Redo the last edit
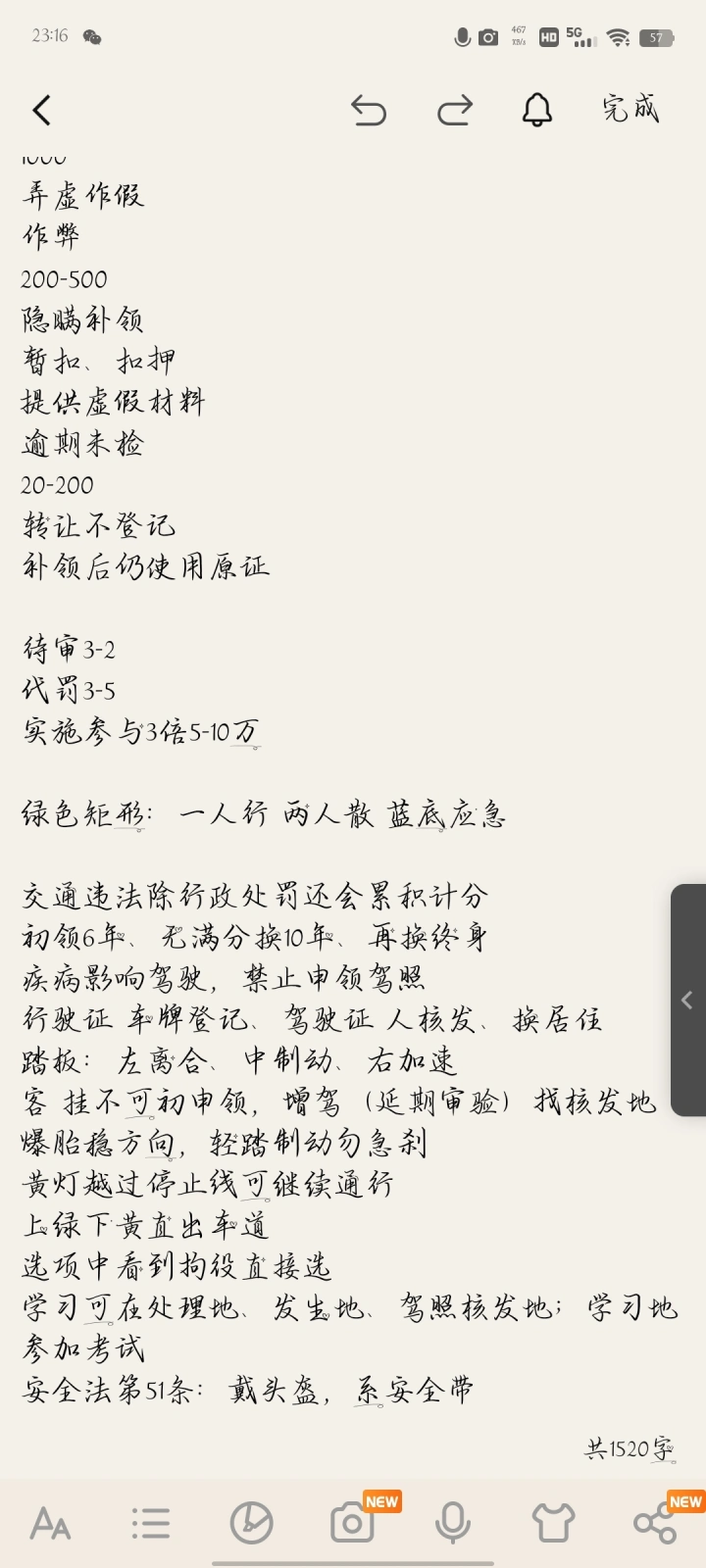706x1568 pixels. (454, 110)
